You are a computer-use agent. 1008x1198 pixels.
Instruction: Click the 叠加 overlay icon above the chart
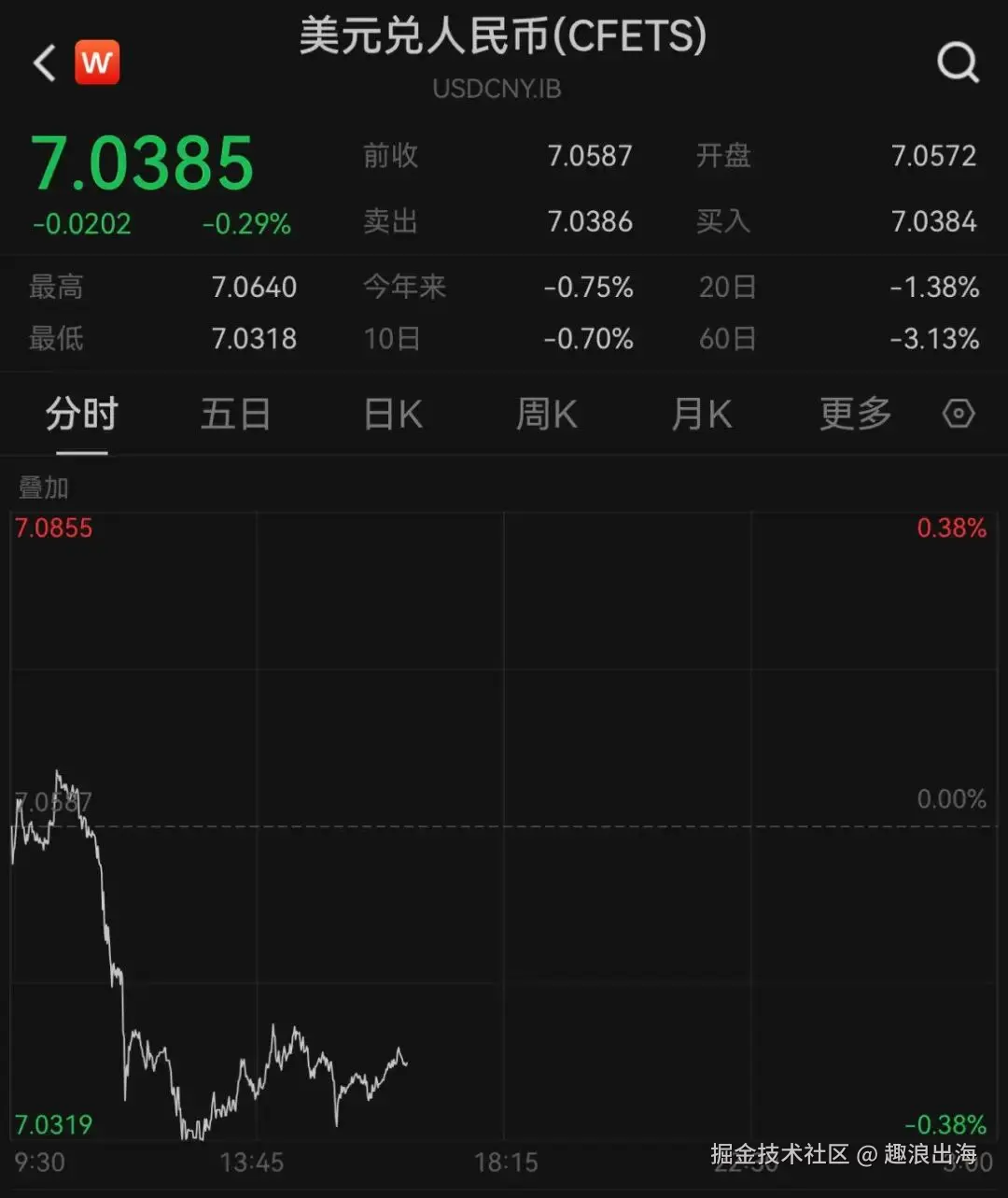44,486
